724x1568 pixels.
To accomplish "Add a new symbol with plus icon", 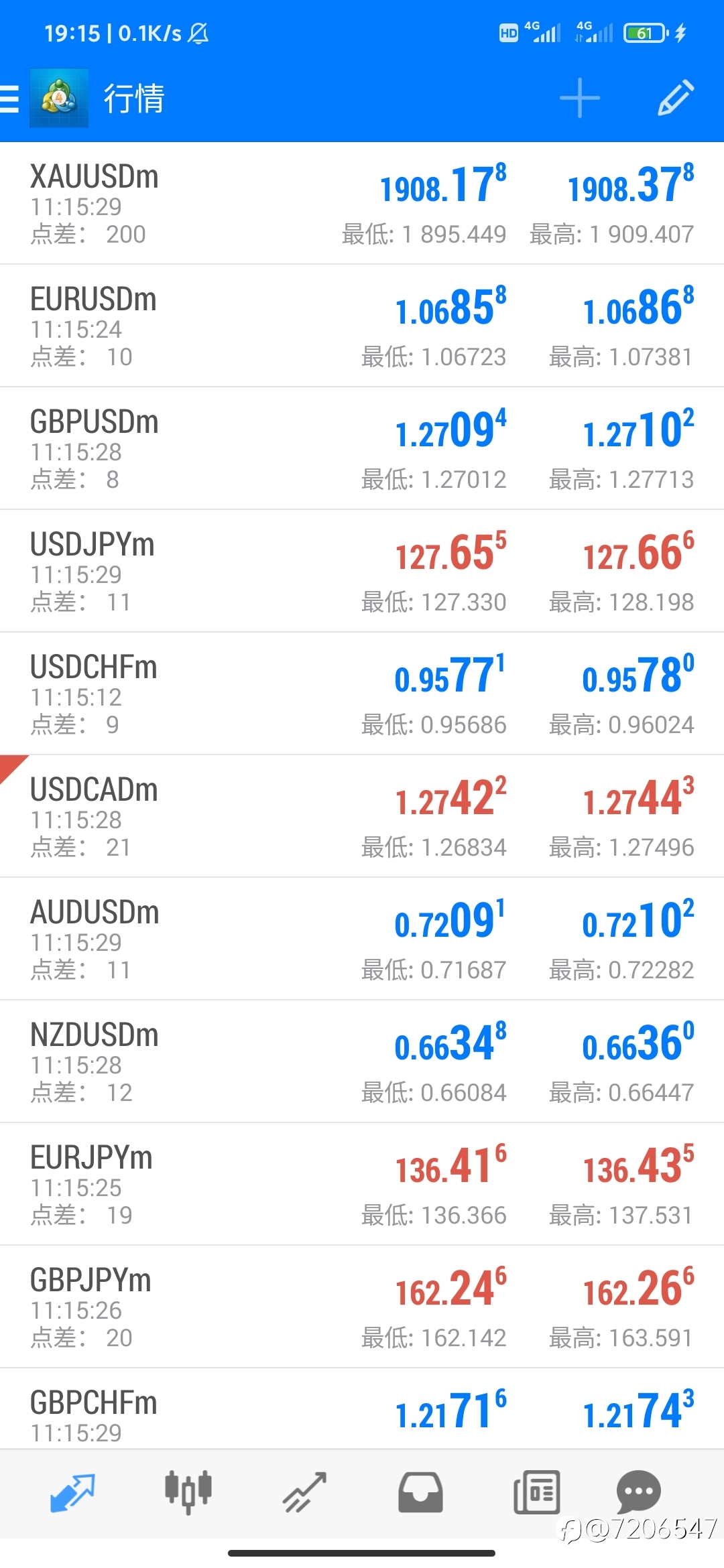I will coord(579,98).
